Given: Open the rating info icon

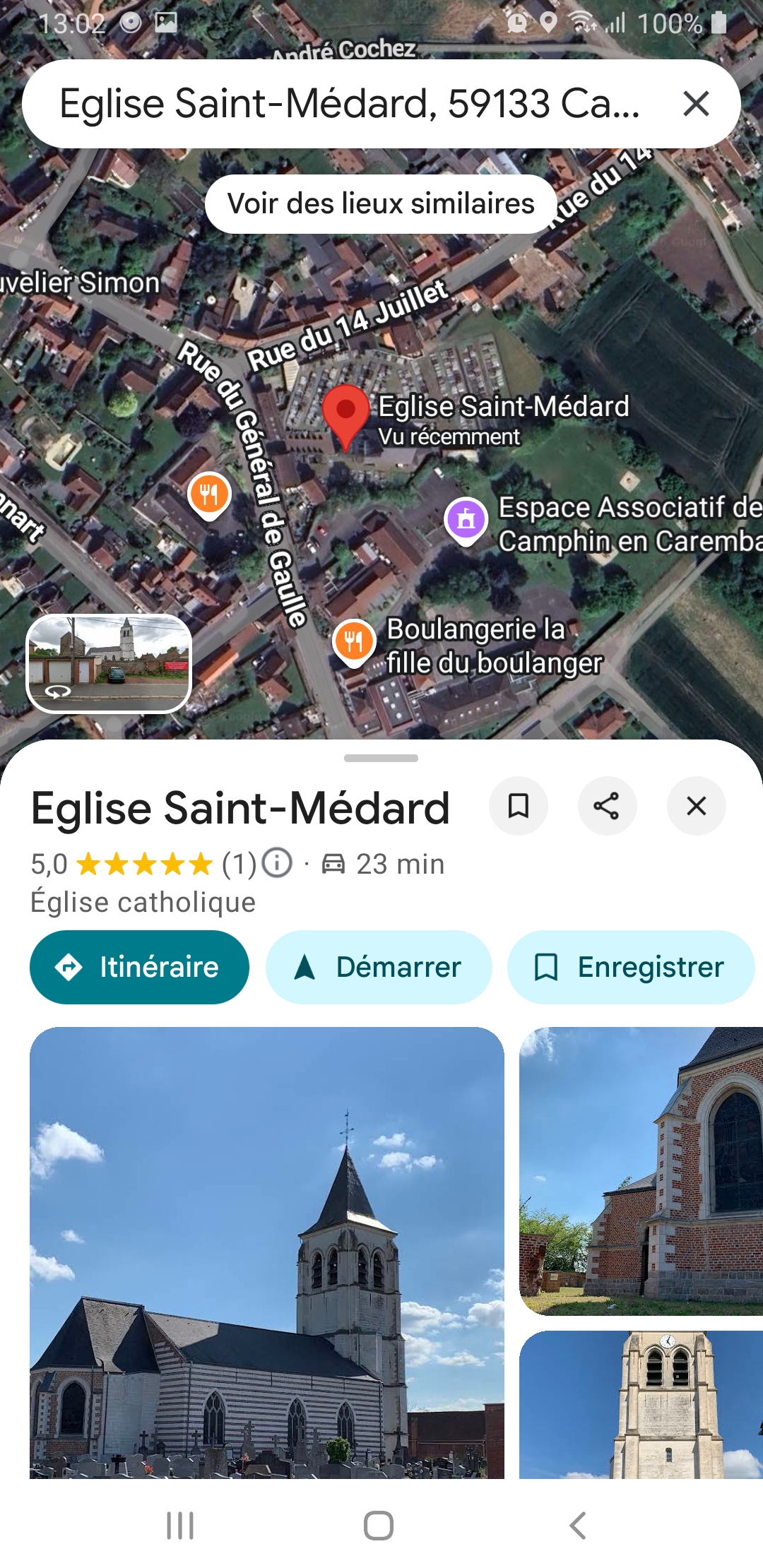Looking at the screenshot, I should pos(278,863).
